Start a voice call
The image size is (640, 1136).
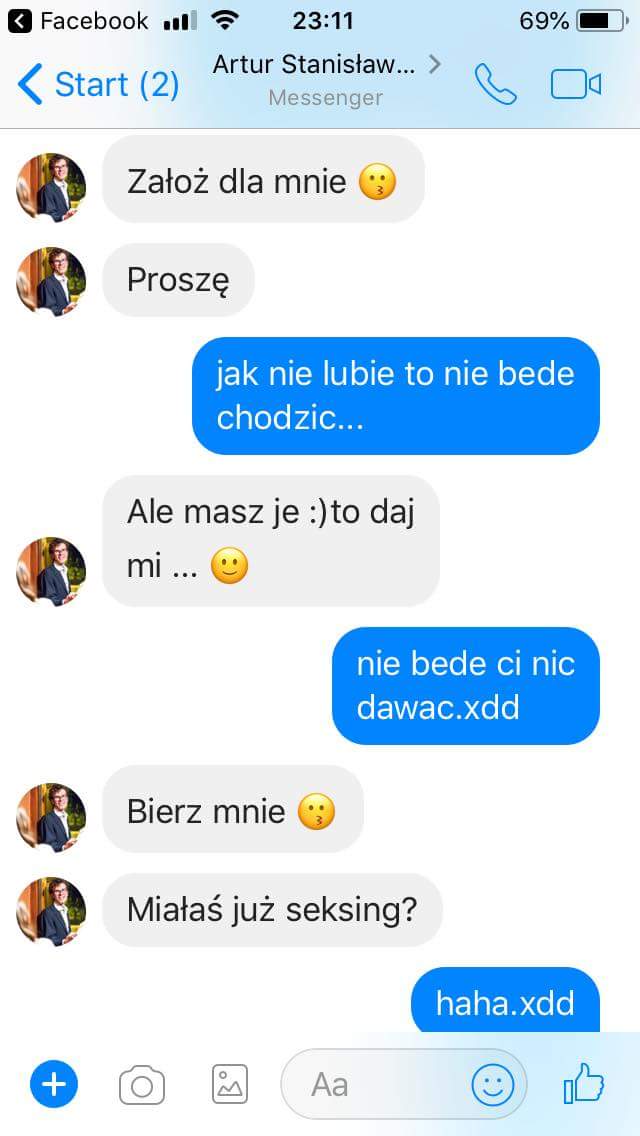pyautogui.click(x=495, y=85)
